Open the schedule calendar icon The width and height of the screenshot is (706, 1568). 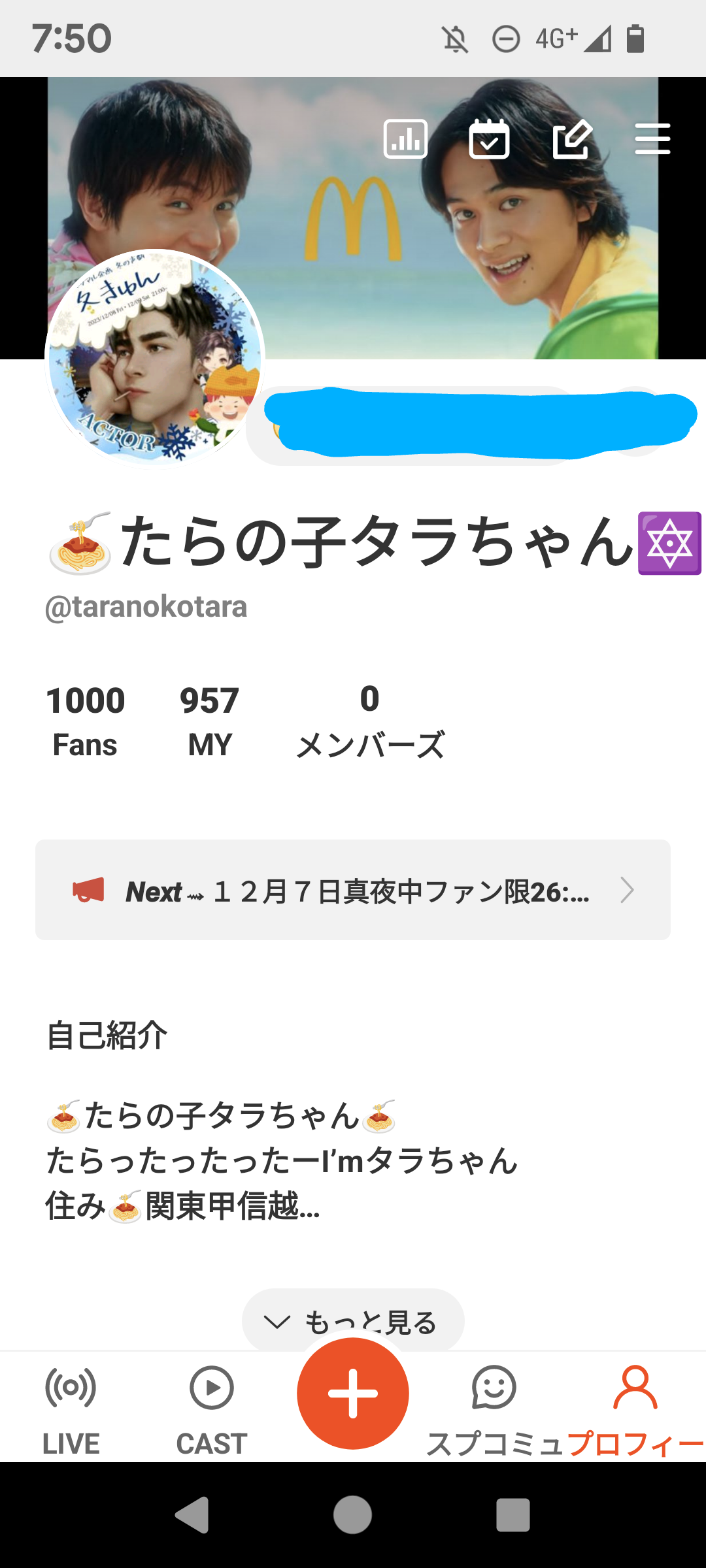point(489,139)
